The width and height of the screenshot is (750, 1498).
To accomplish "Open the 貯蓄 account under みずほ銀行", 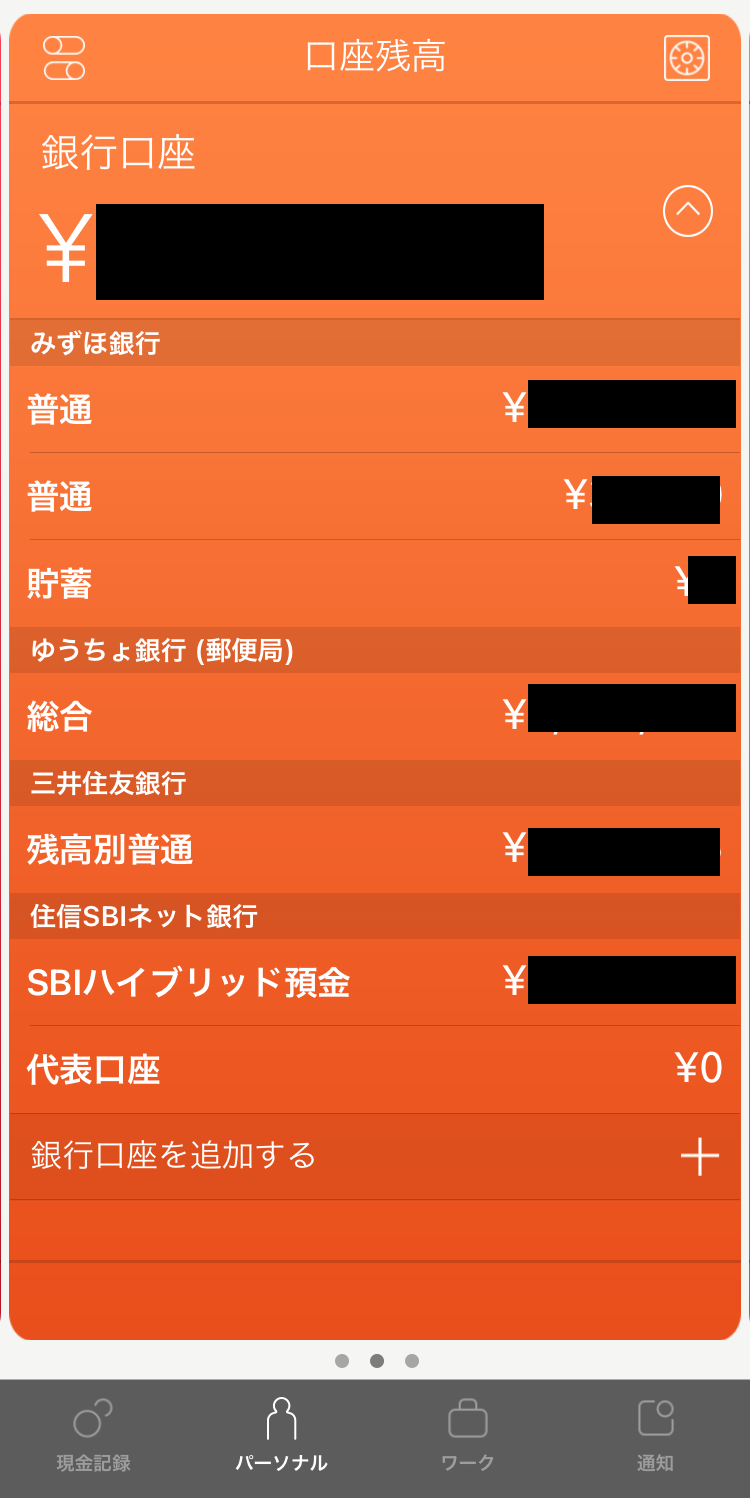I will 375,584.
